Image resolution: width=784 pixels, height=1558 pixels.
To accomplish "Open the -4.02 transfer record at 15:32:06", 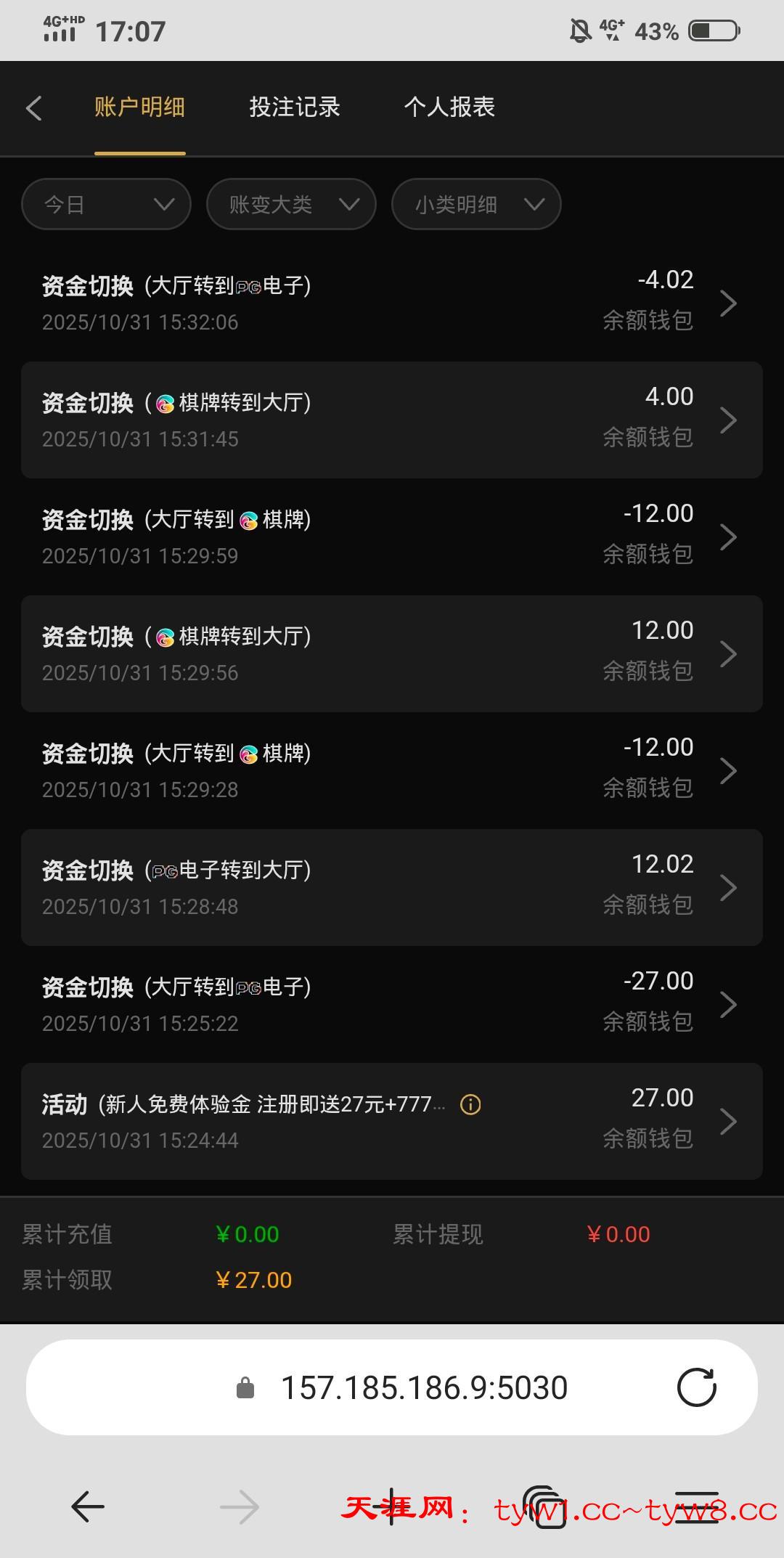I will pyautogui.click(x=392, y=303).
